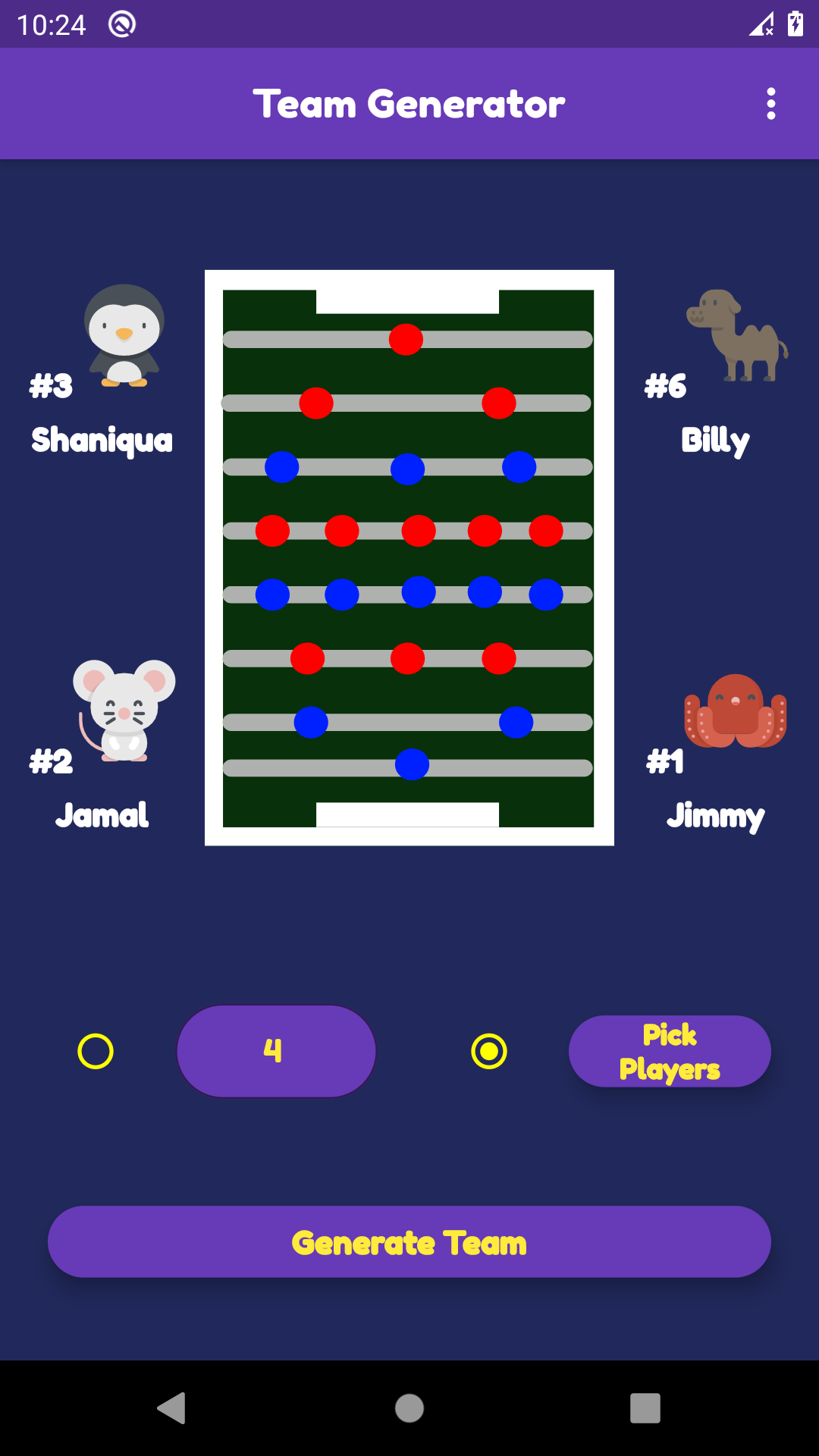Tap the Generate Team button
Viewport: 819px width, 1456px height.
point(409,1242)
